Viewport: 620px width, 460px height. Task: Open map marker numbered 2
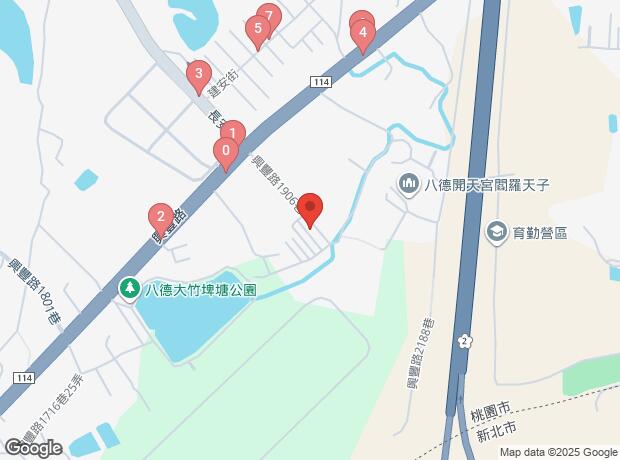[x=159, y=216]
